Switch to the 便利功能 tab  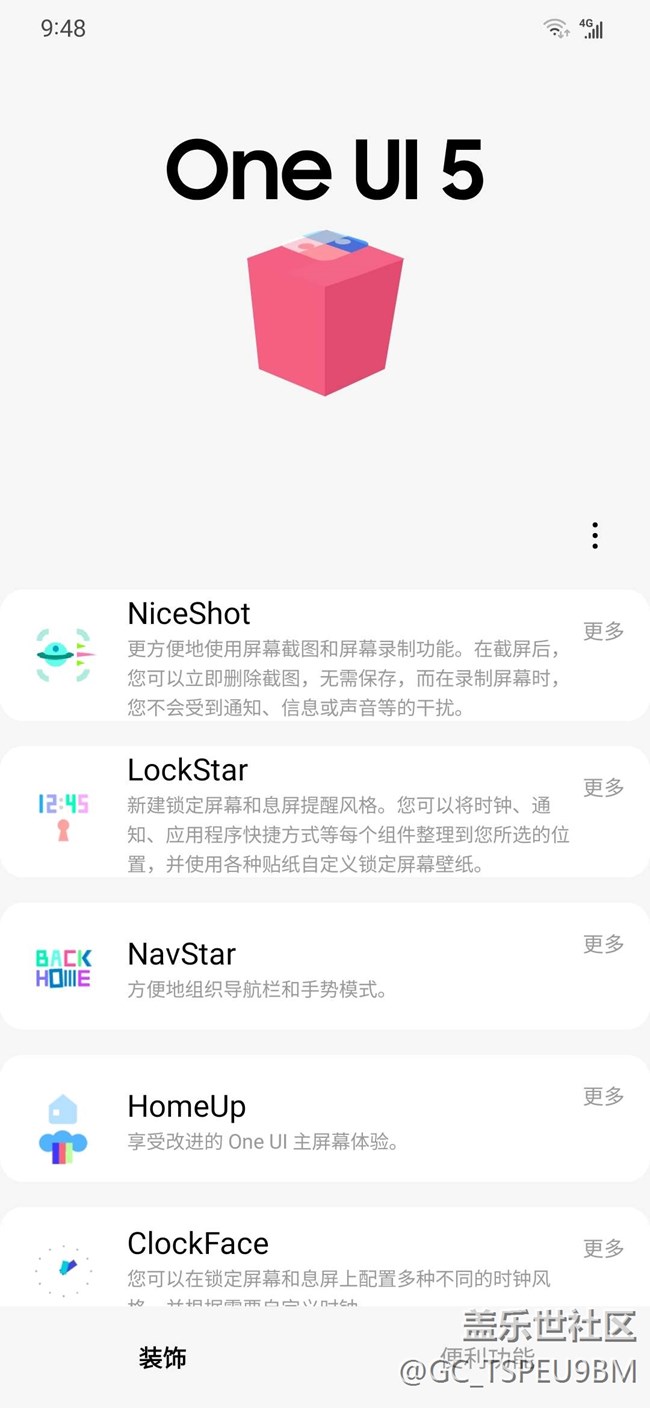tap(487, 1358)
